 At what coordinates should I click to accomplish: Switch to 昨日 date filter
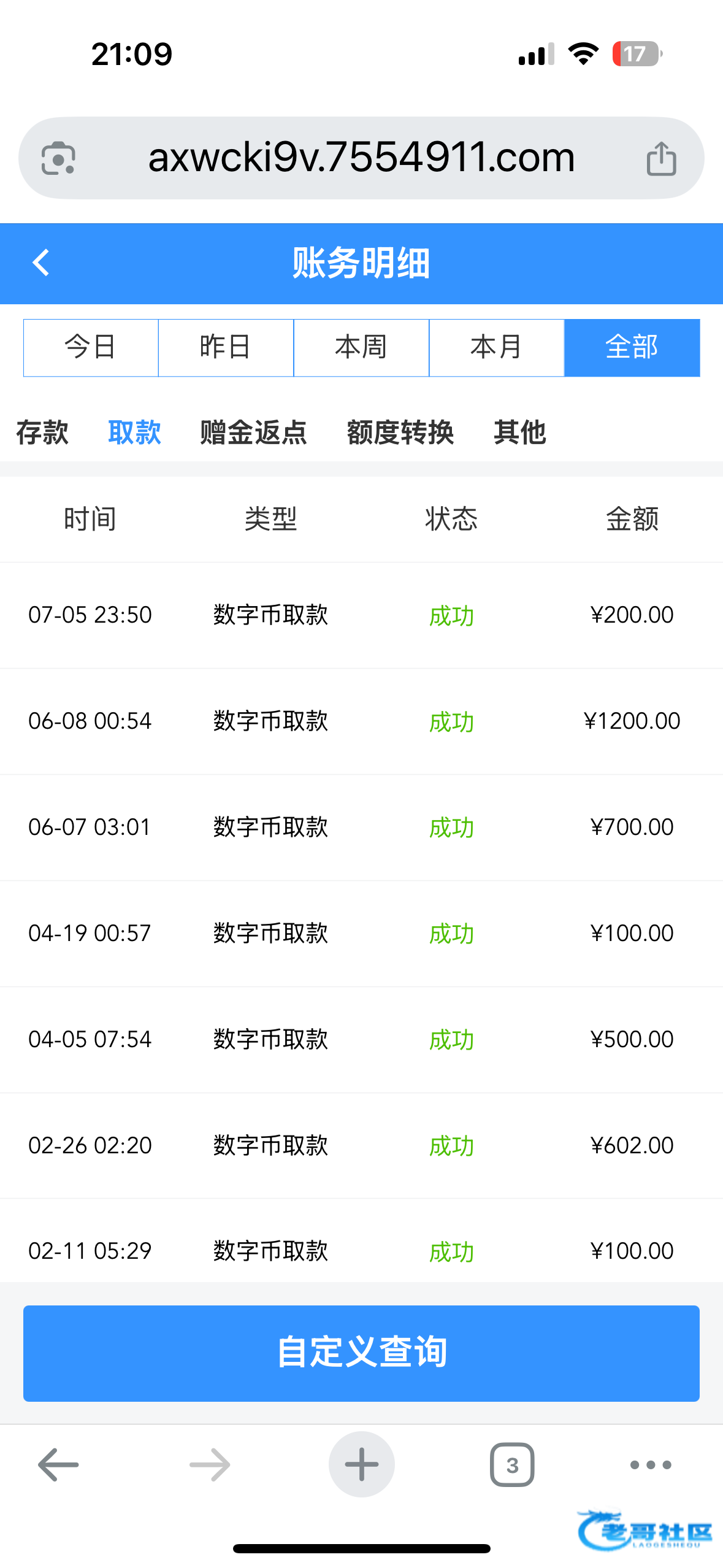226,348
